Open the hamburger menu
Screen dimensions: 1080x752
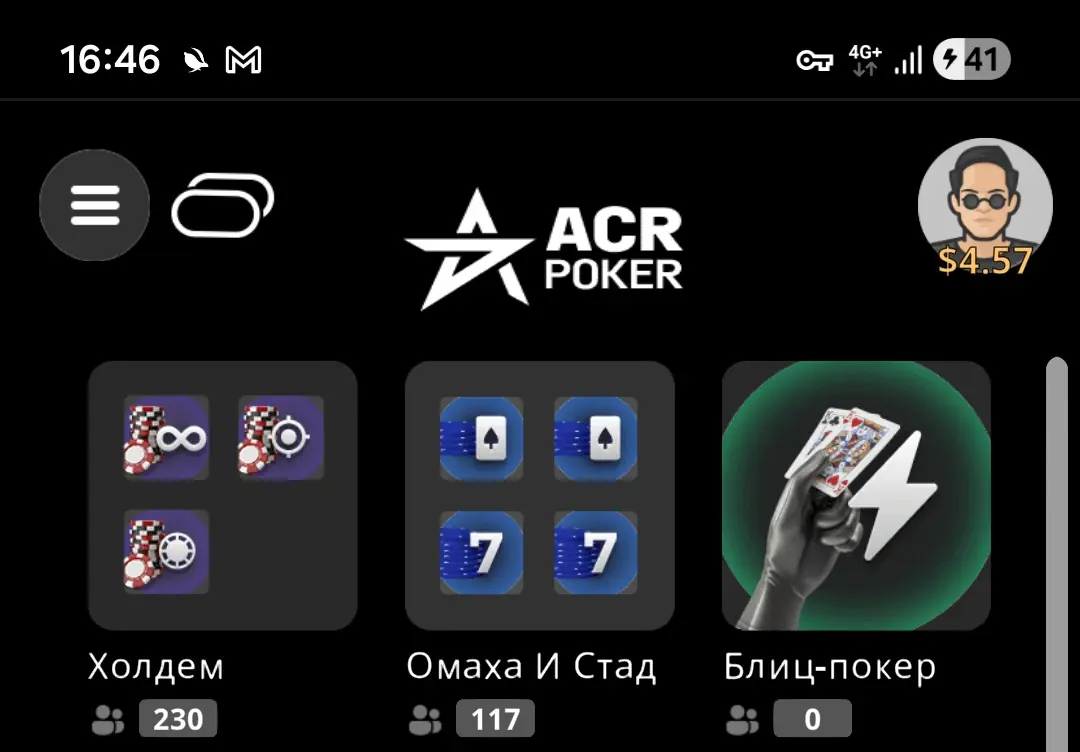[94, 205]
